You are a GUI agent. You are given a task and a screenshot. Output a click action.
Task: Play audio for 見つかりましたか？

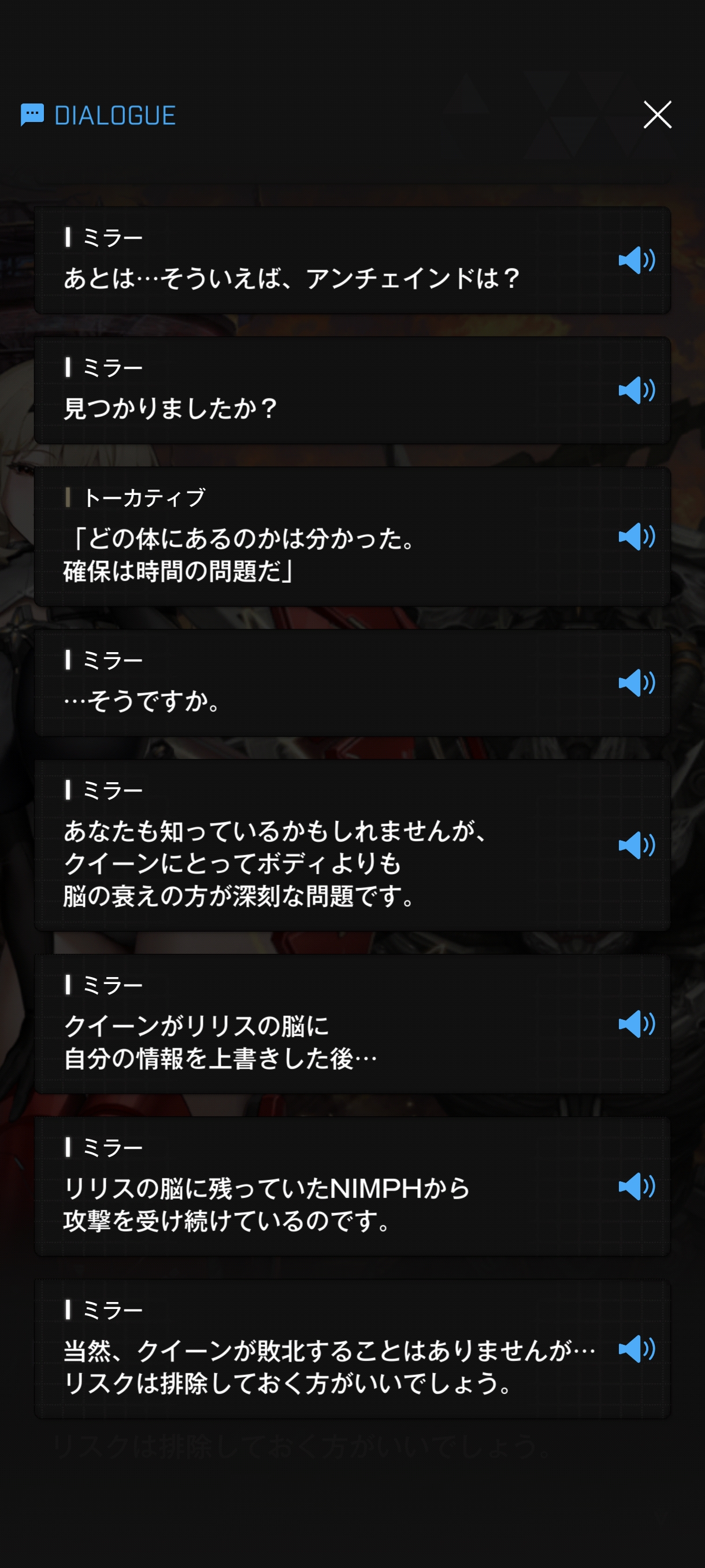pos(636,390)
